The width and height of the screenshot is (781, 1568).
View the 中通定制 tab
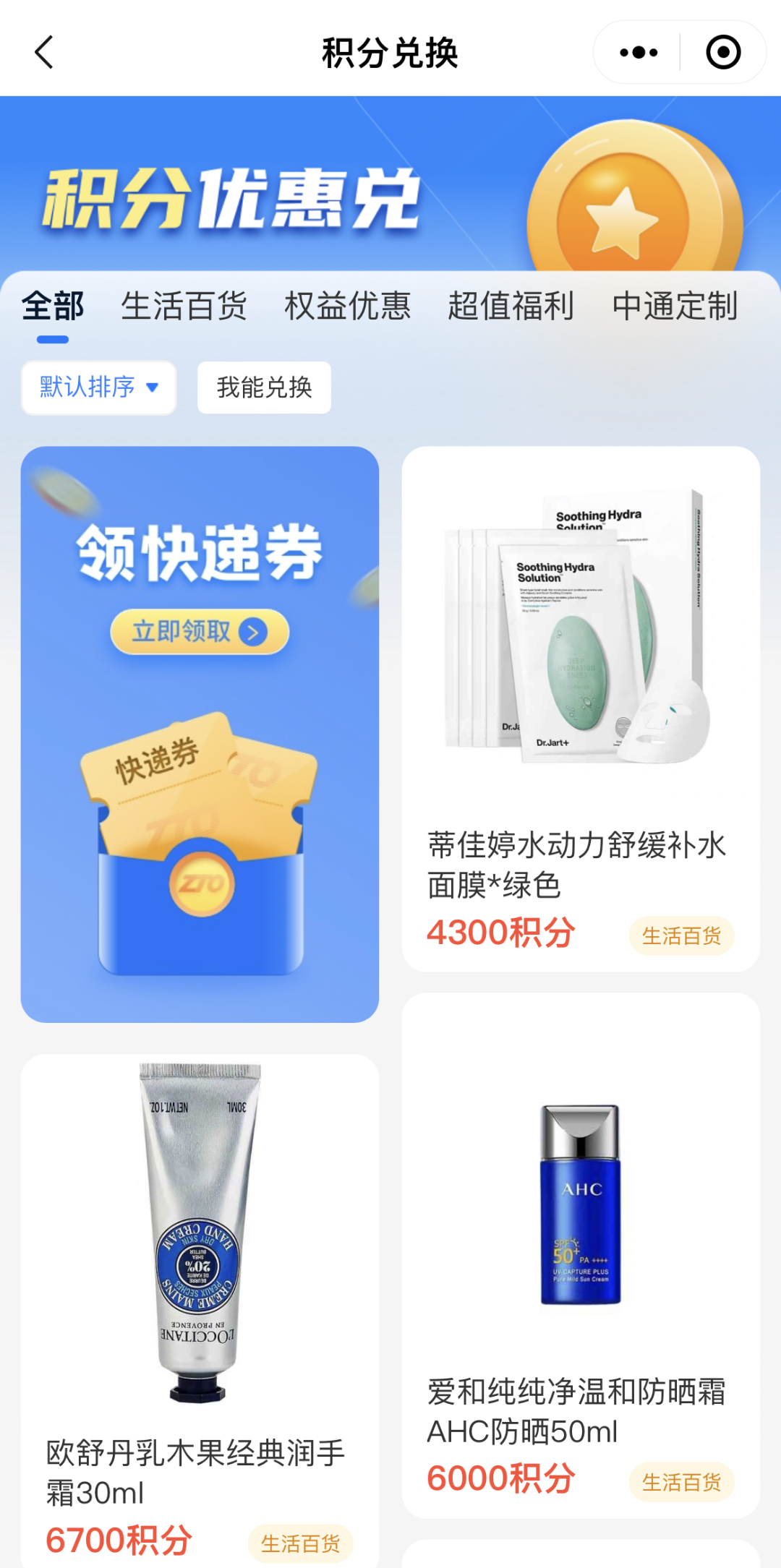[x=675, y=307]
